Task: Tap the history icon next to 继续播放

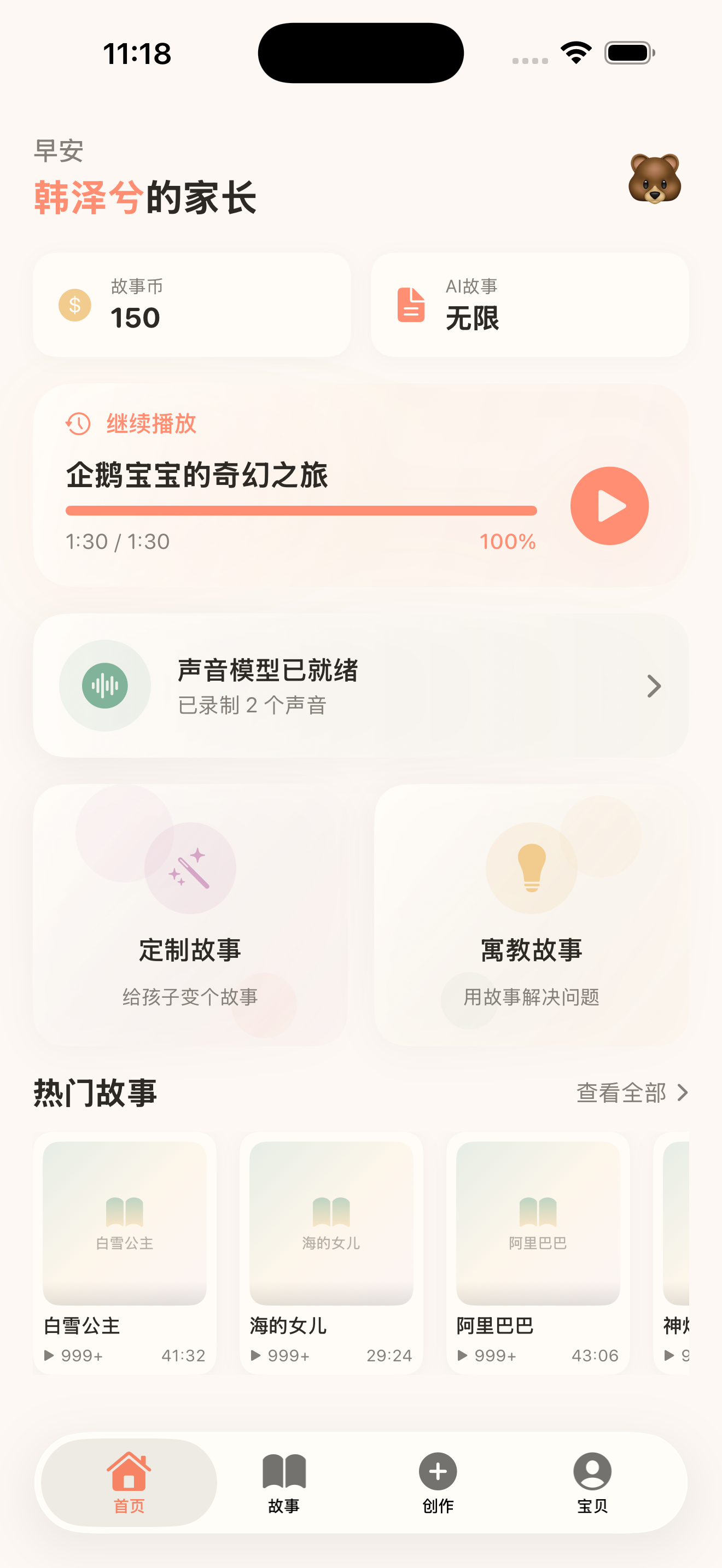Action: (x=77, y=424)
